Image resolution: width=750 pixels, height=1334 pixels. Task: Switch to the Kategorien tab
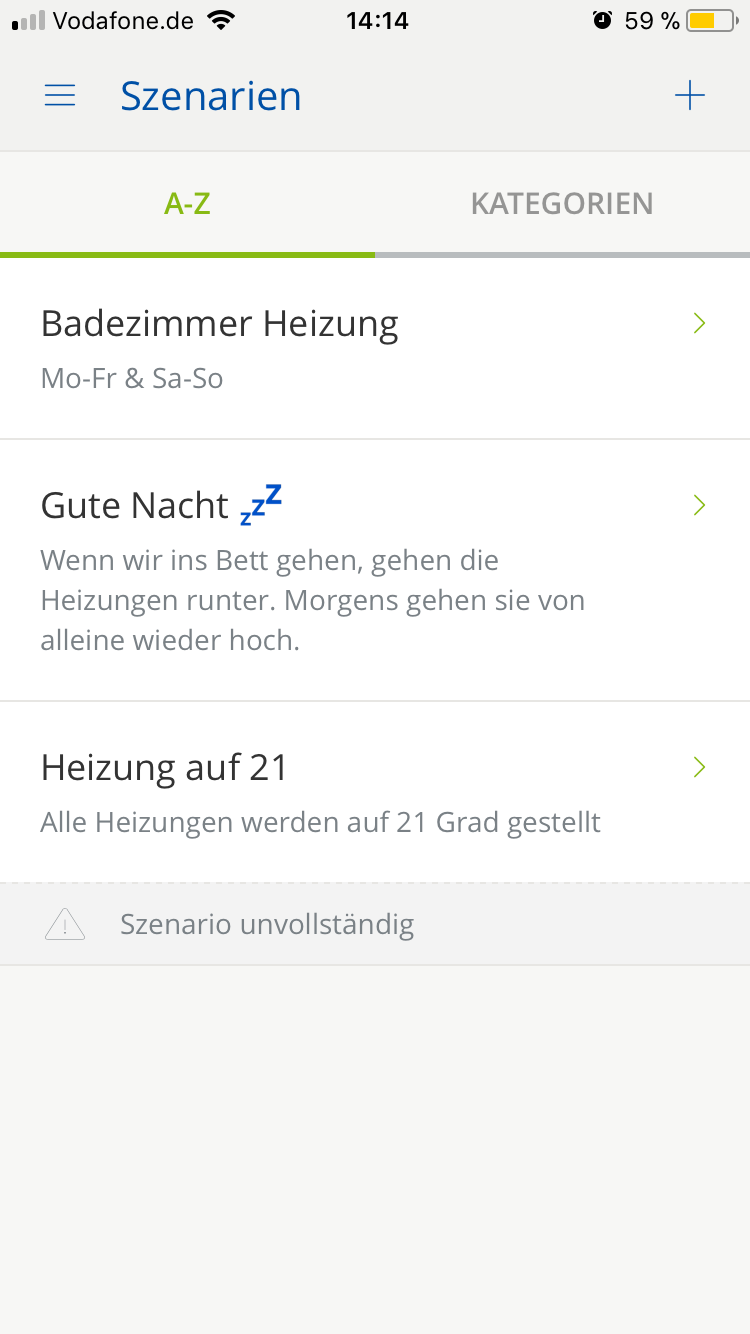point(562,204)
